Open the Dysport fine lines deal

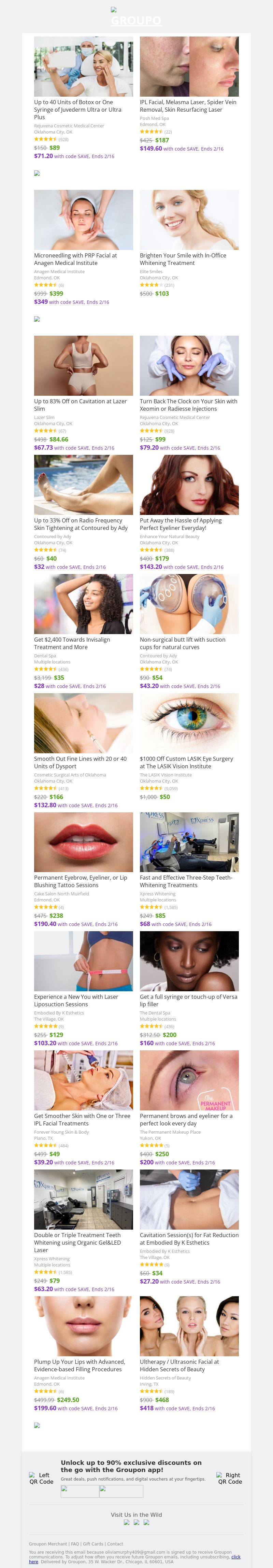click(80, 763)
